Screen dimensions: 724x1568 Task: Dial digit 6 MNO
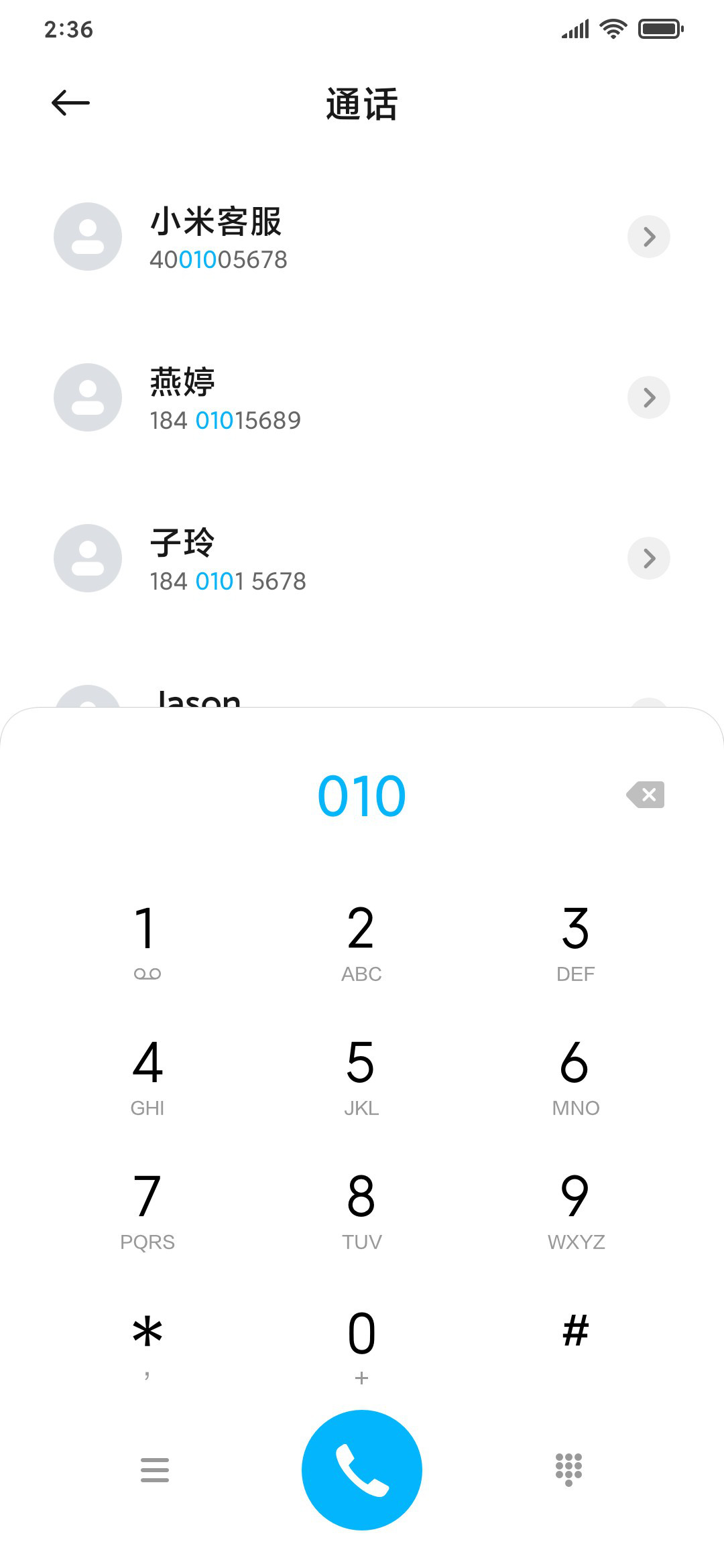[576, 1075]
